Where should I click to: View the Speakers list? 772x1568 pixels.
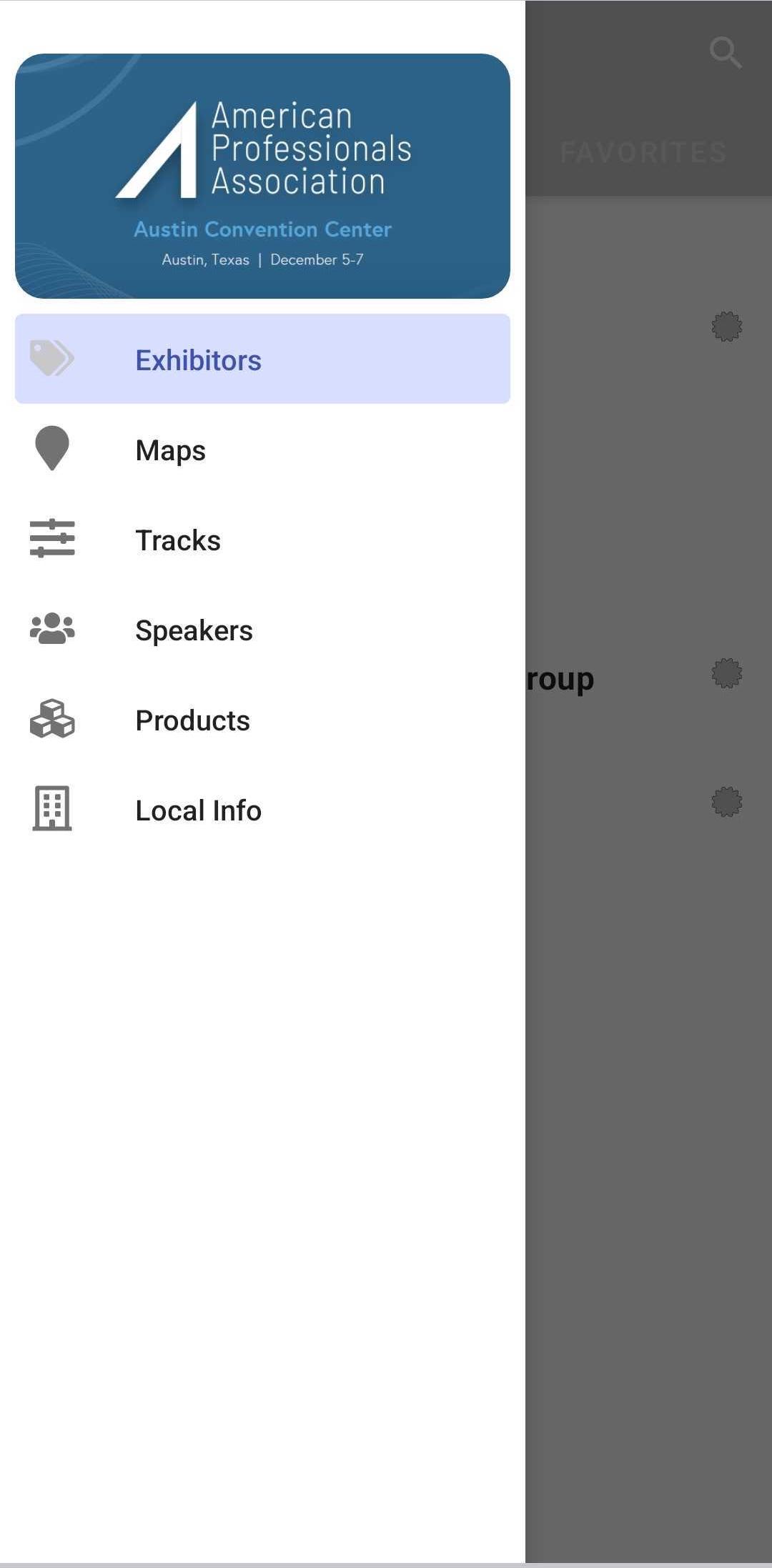(194, 630)
